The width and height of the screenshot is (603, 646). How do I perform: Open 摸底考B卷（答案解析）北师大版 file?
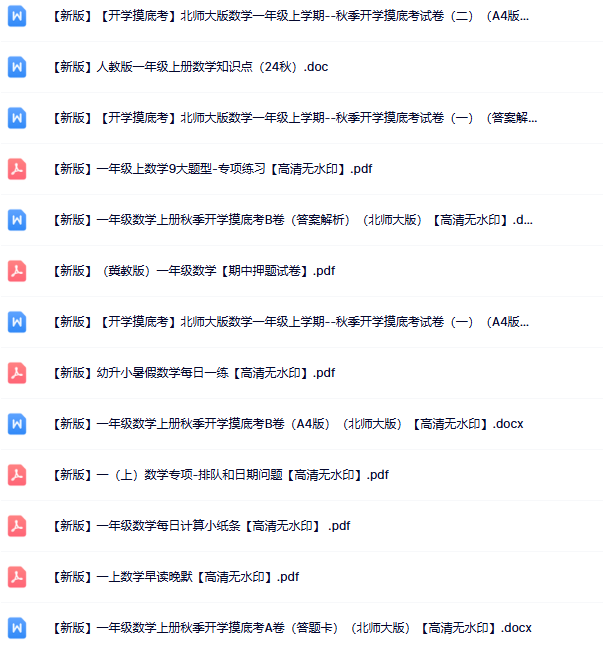click(290, 220)
